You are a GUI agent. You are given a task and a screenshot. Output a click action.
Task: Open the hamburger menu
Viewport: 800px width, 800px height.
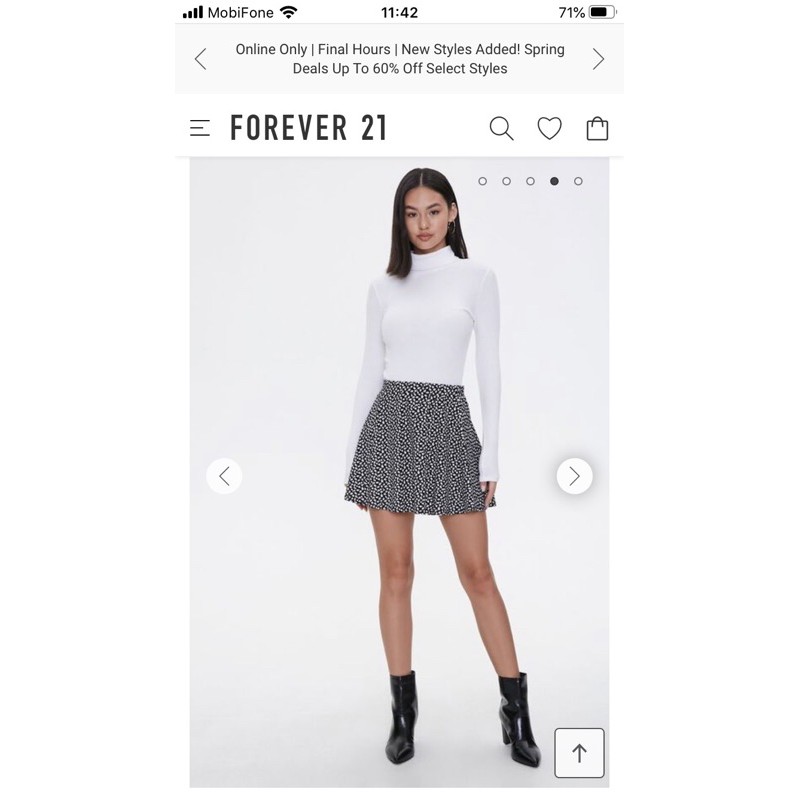click(x=200, y=128)
